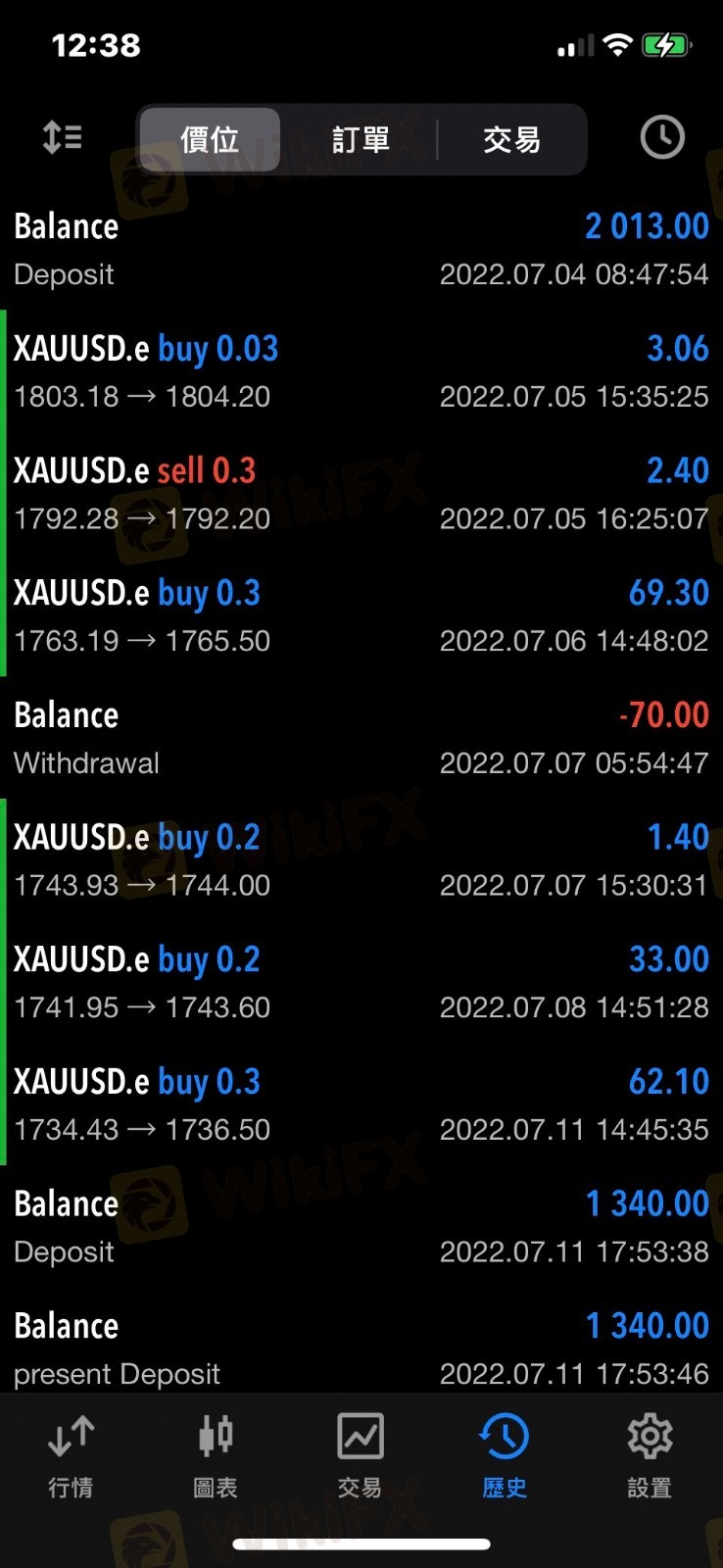This screenshot has height=1568, width=723.
Task: Select the 價位 segment
Action: (210, 139)
